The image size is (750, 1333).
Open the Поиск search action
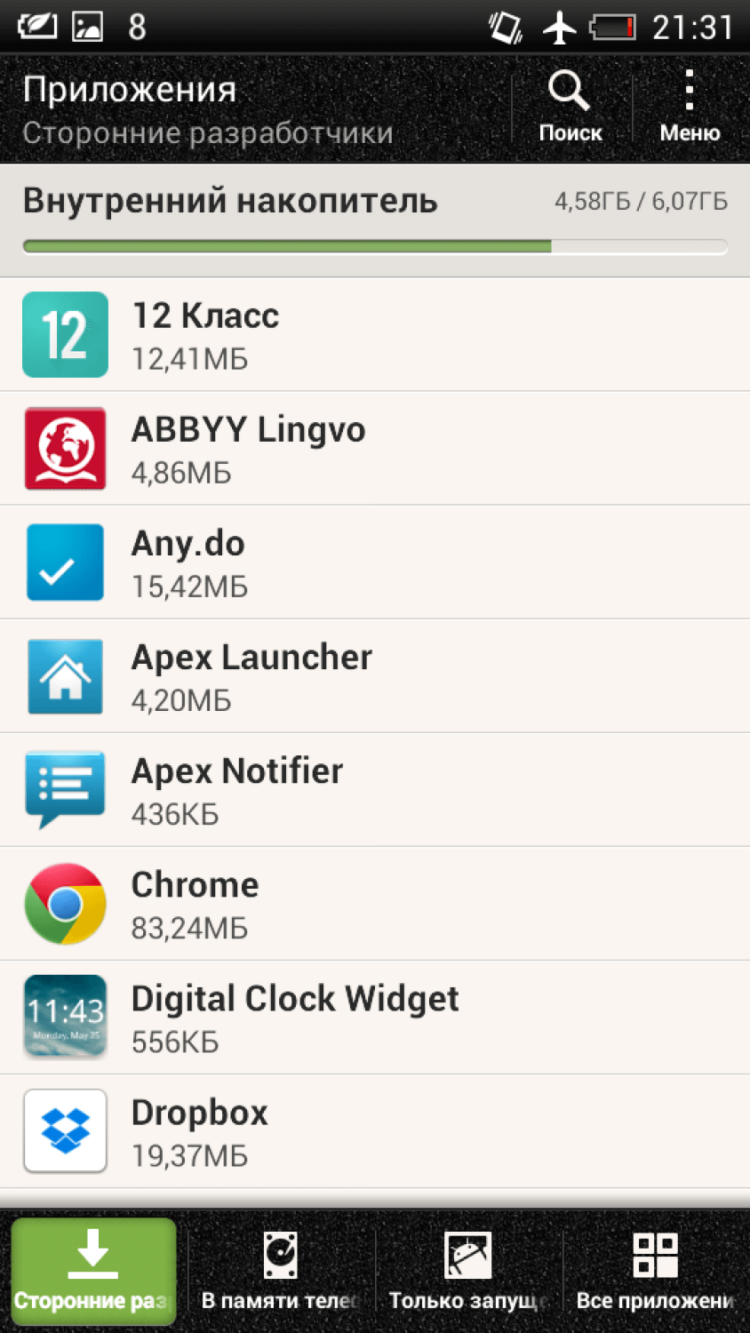click(570, 107)
